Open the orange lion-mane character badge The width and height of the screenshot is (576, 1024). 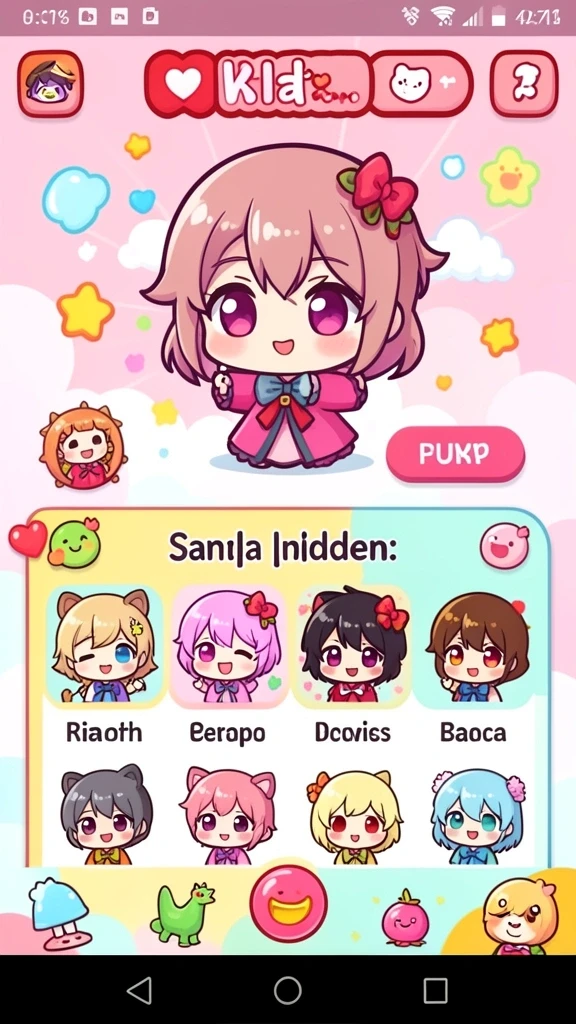(82, 446)
